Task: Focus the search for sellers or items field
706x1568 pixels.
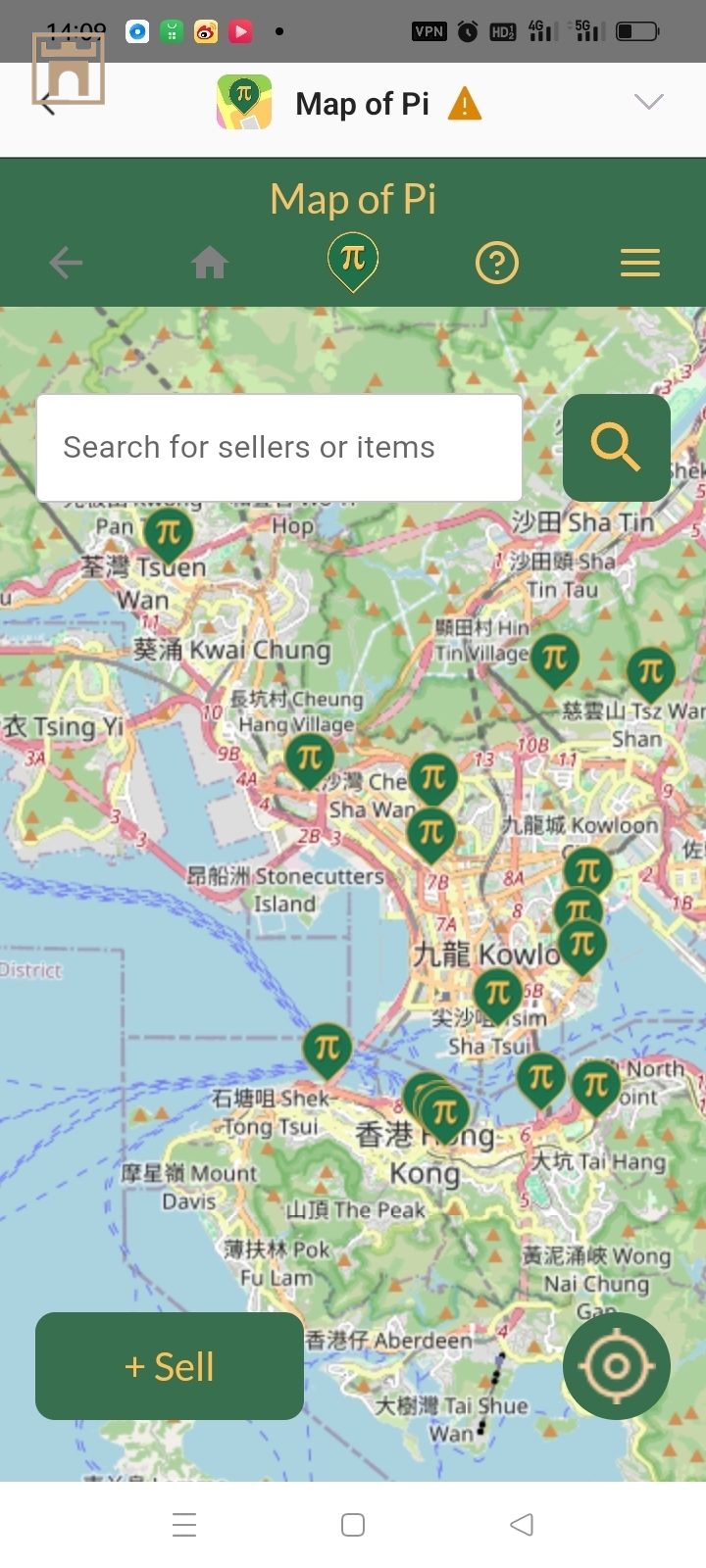Action: tap(279, 448)
